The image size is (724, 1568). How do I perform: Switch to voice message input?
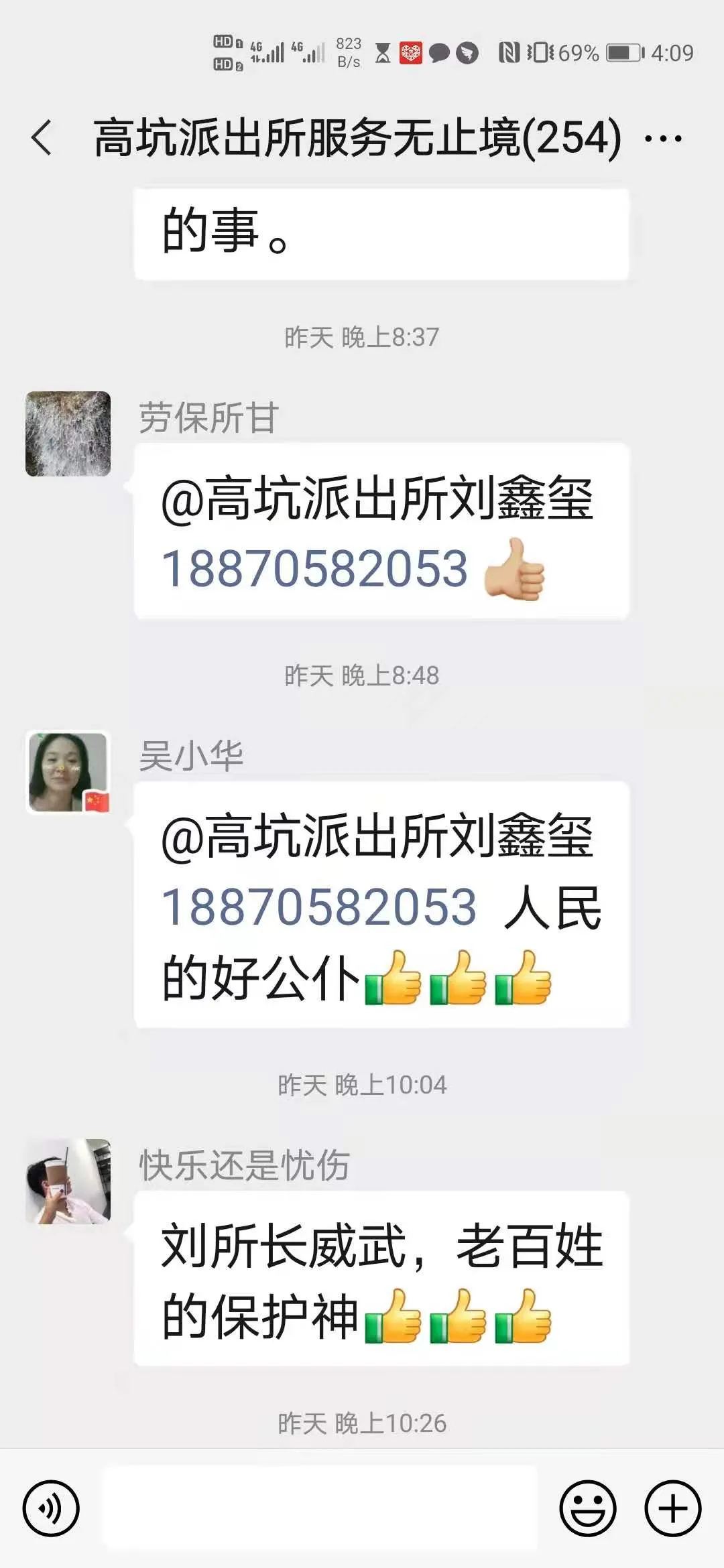click(51, 1509)
